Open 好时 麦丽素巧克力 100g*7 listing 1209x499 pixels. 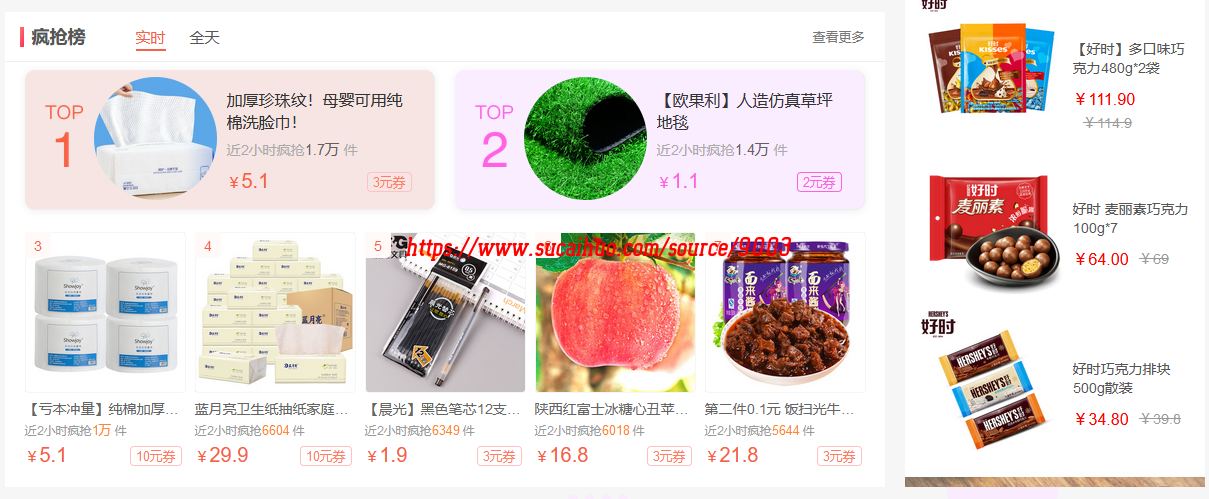[x=1129, y=219]
